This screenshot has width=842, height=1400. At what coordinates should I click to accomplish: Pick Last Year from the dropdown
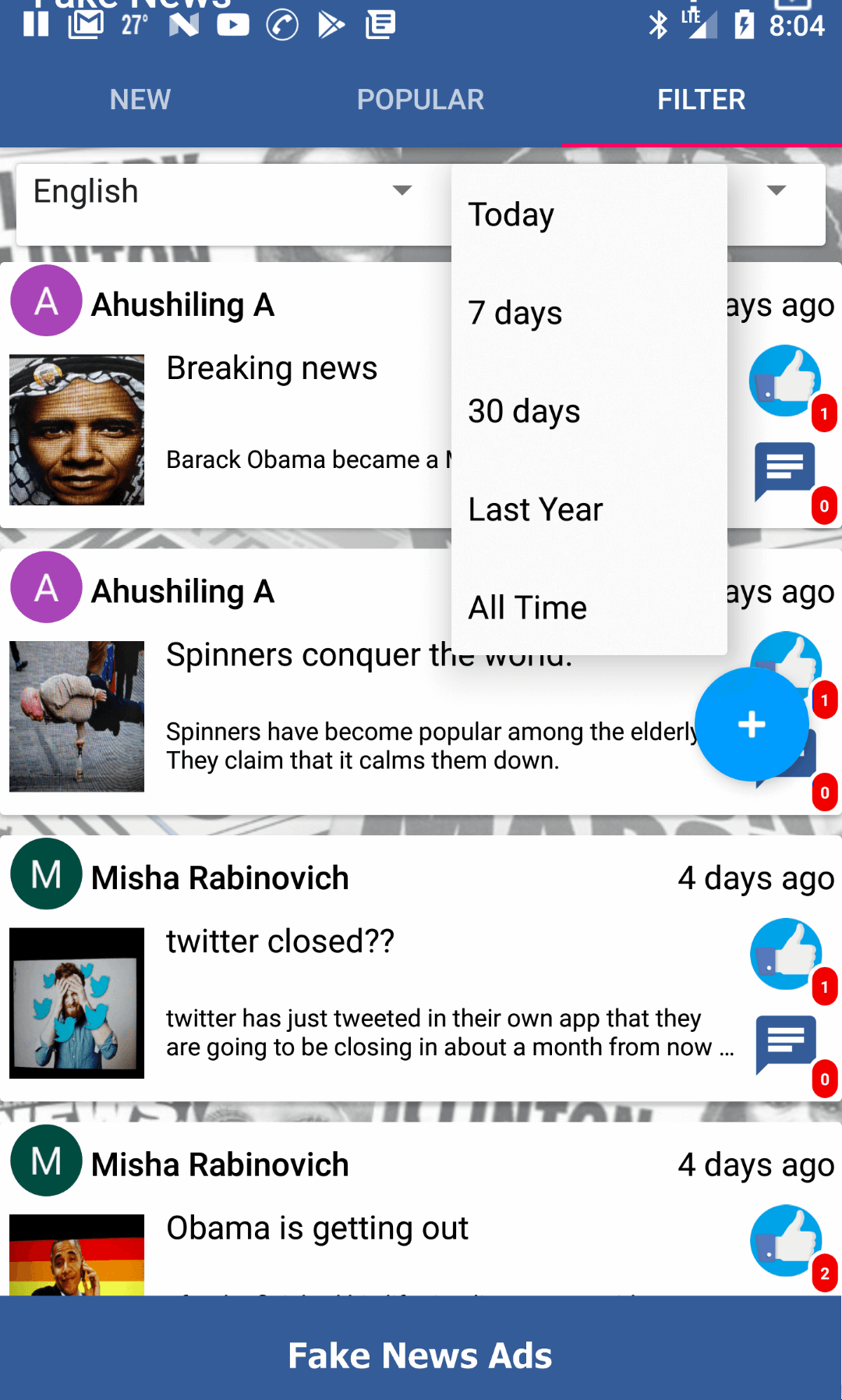(589, 509)
